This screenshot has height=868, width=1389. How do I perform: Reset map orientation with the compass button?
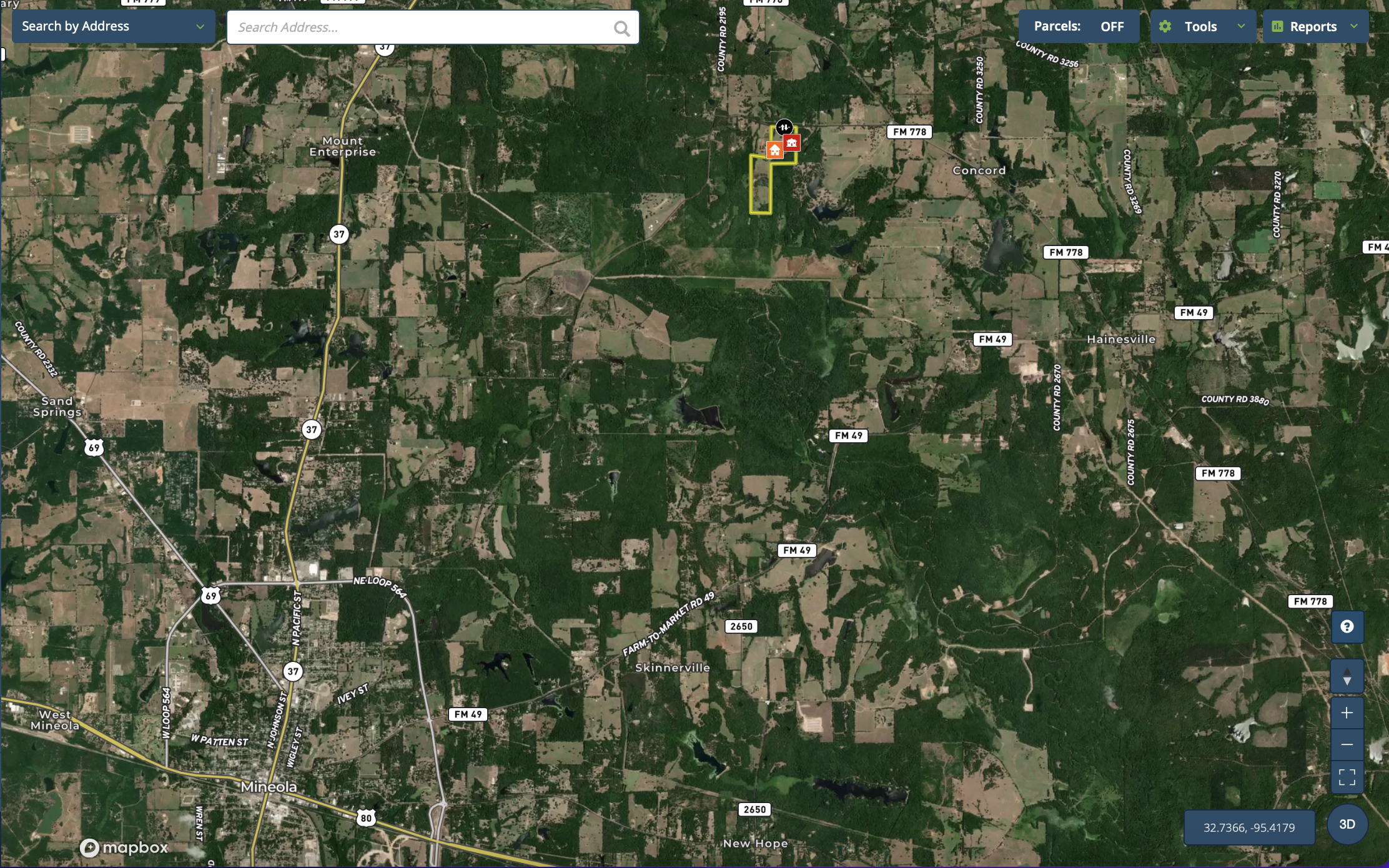[x=1347, y=677]
